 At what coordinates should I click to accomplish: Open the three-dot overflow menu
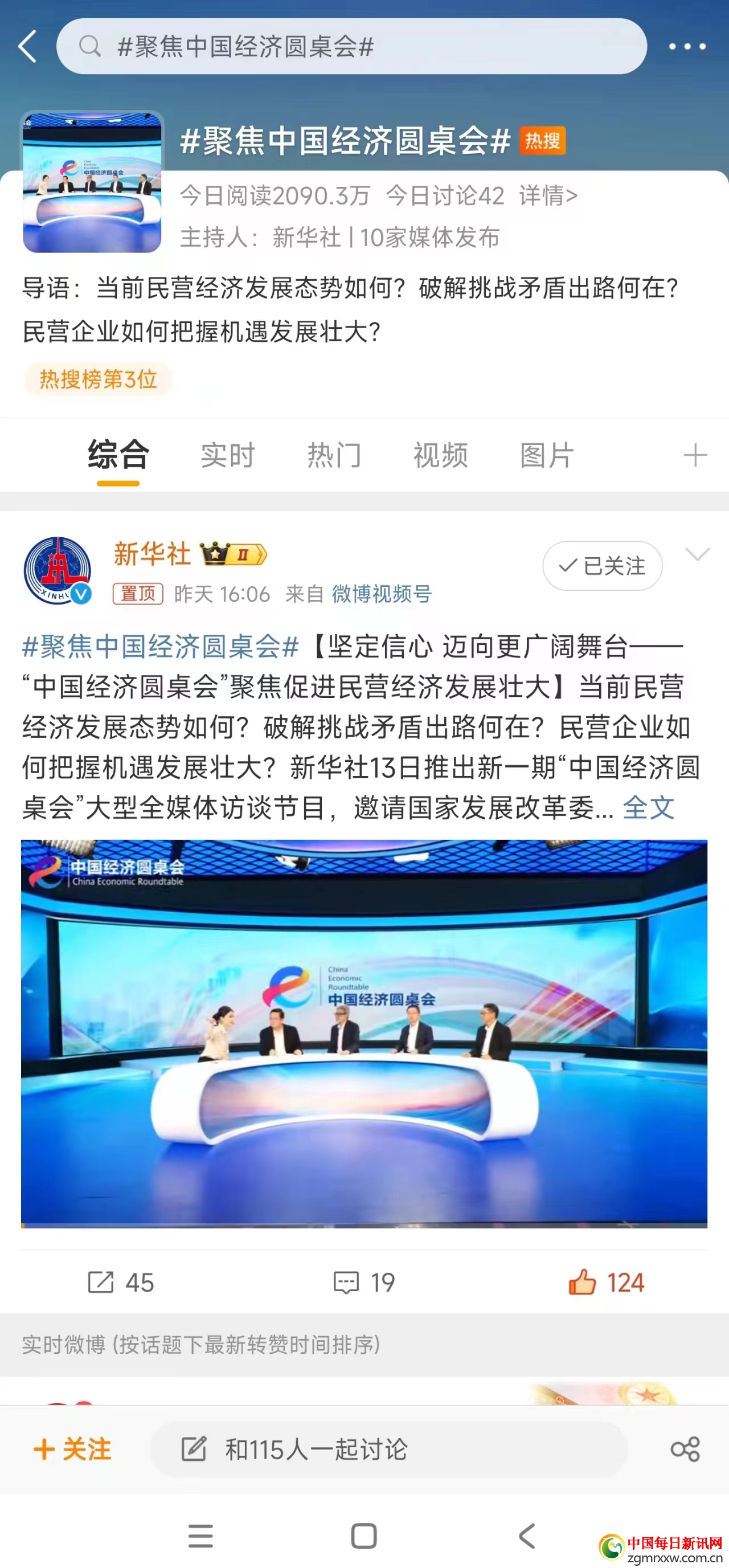click(686, 46)
